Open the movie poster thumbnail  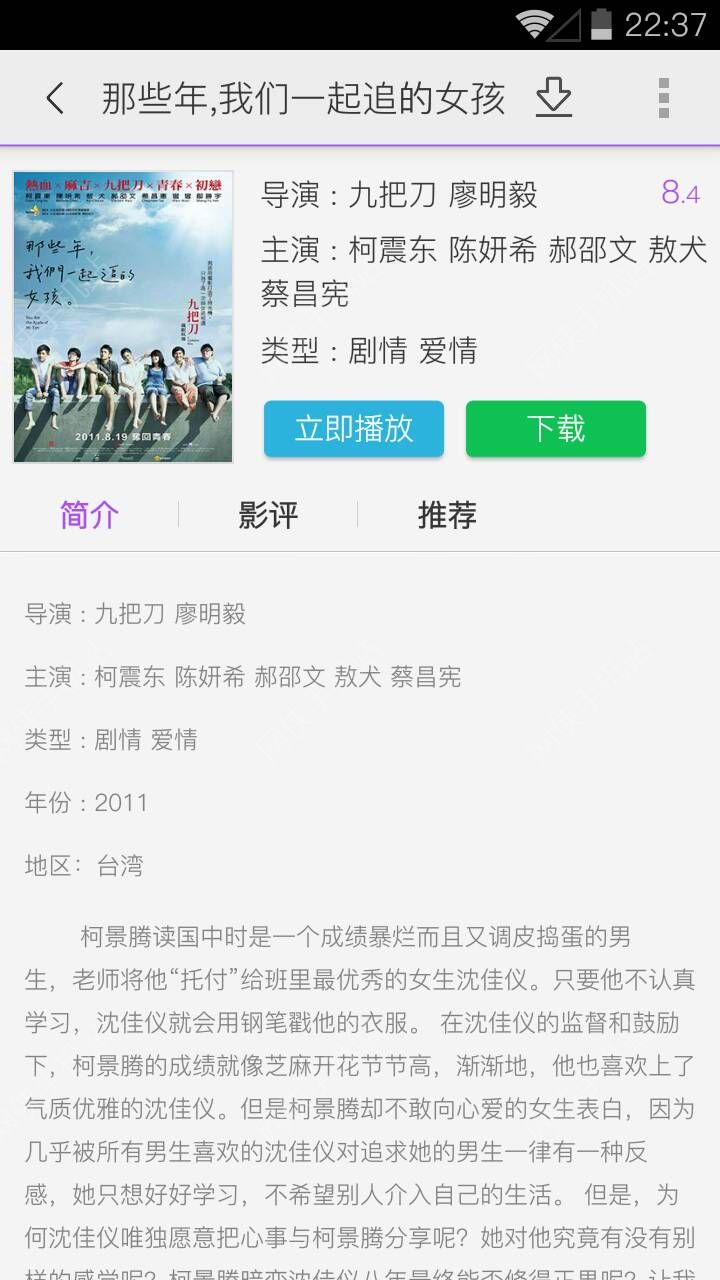pyautogui.click(x=123, y=317)
